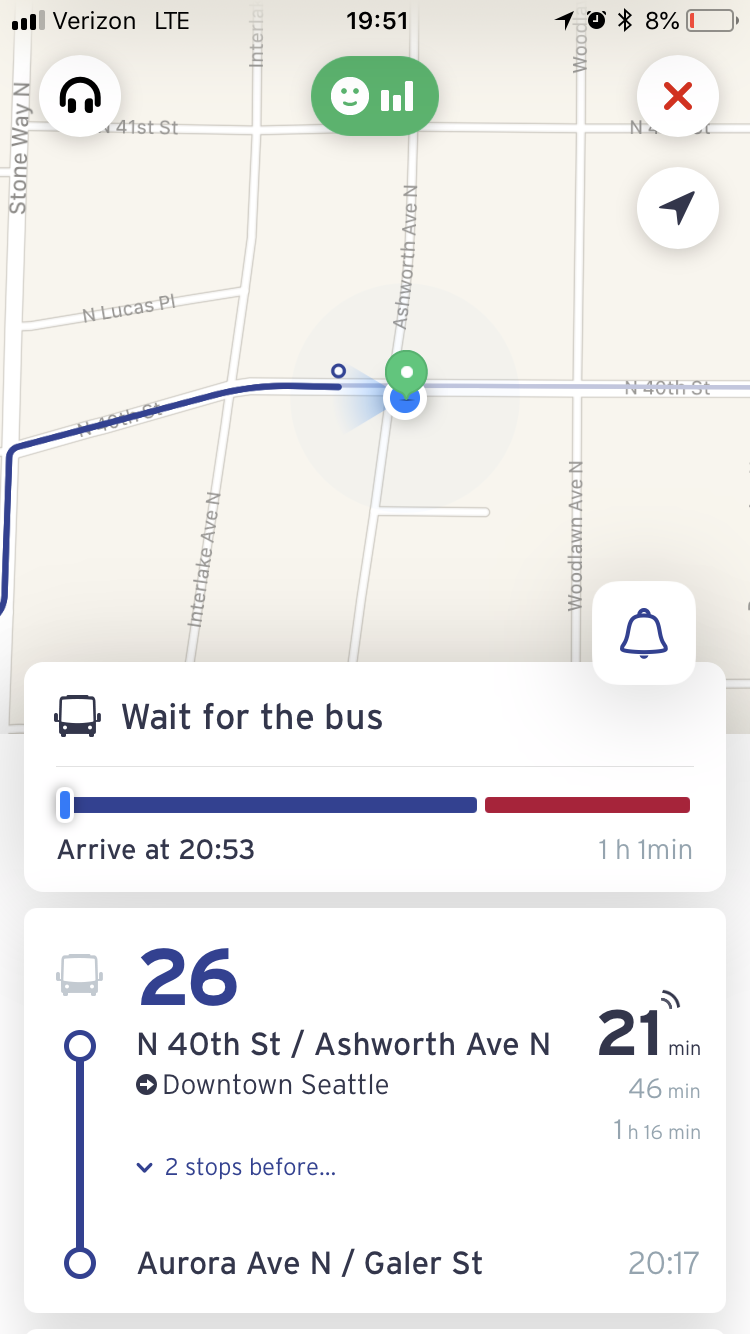Tap the green destination pin on the map
The image size is (750, 1334).
coord(406,372)
